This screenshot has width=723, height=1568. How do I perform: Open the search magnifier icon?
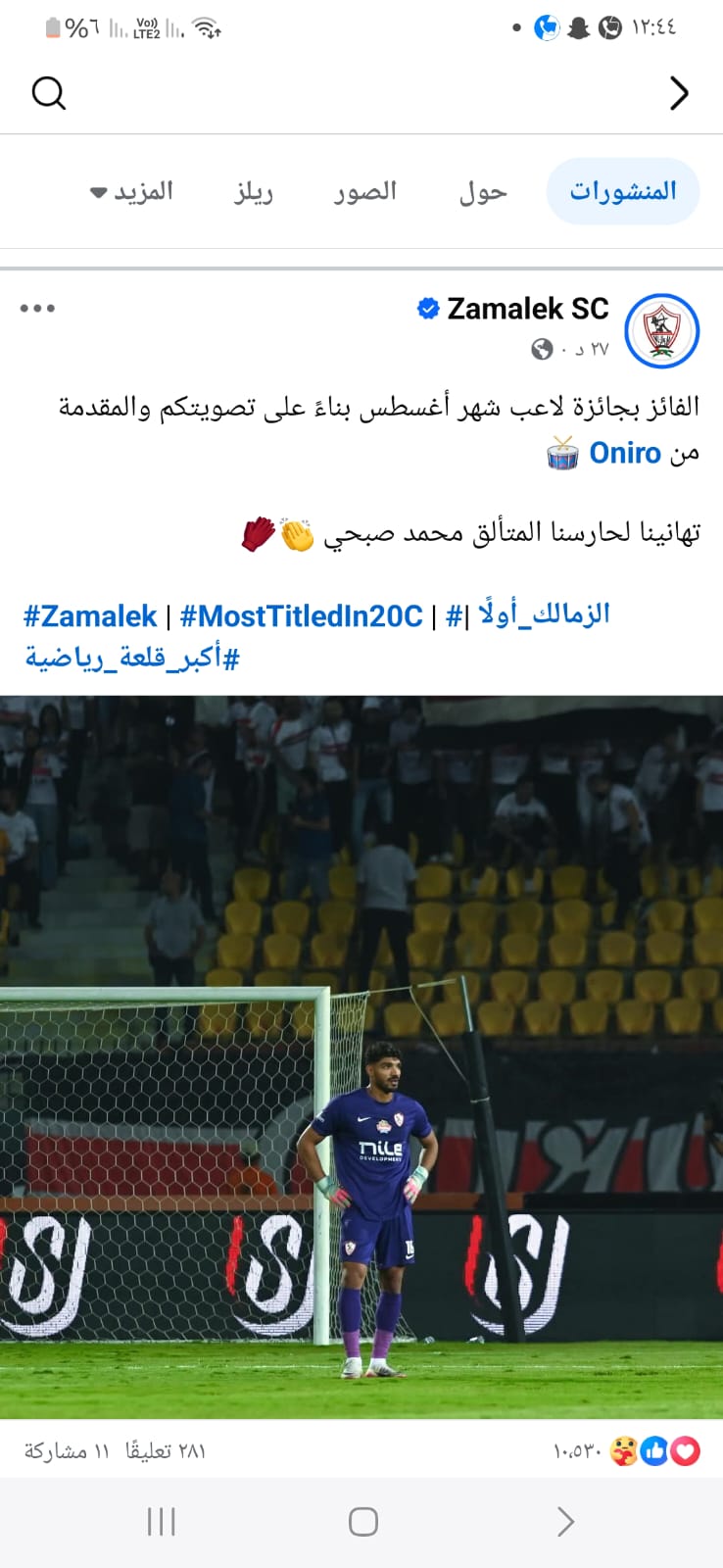click(x=48, y=93)
